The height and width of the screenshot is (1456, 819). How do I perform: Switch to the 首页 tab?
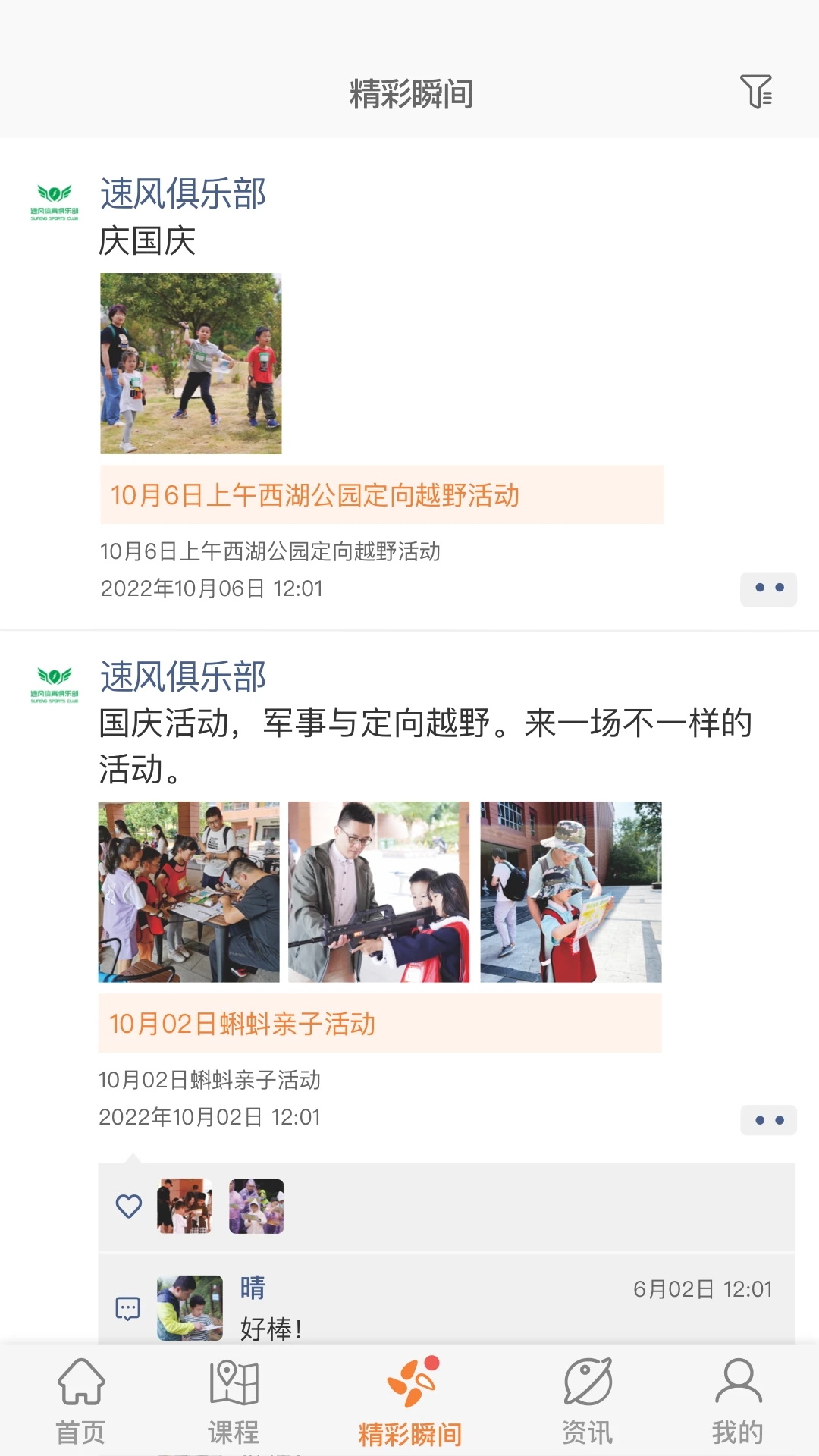click(81, 1401)
